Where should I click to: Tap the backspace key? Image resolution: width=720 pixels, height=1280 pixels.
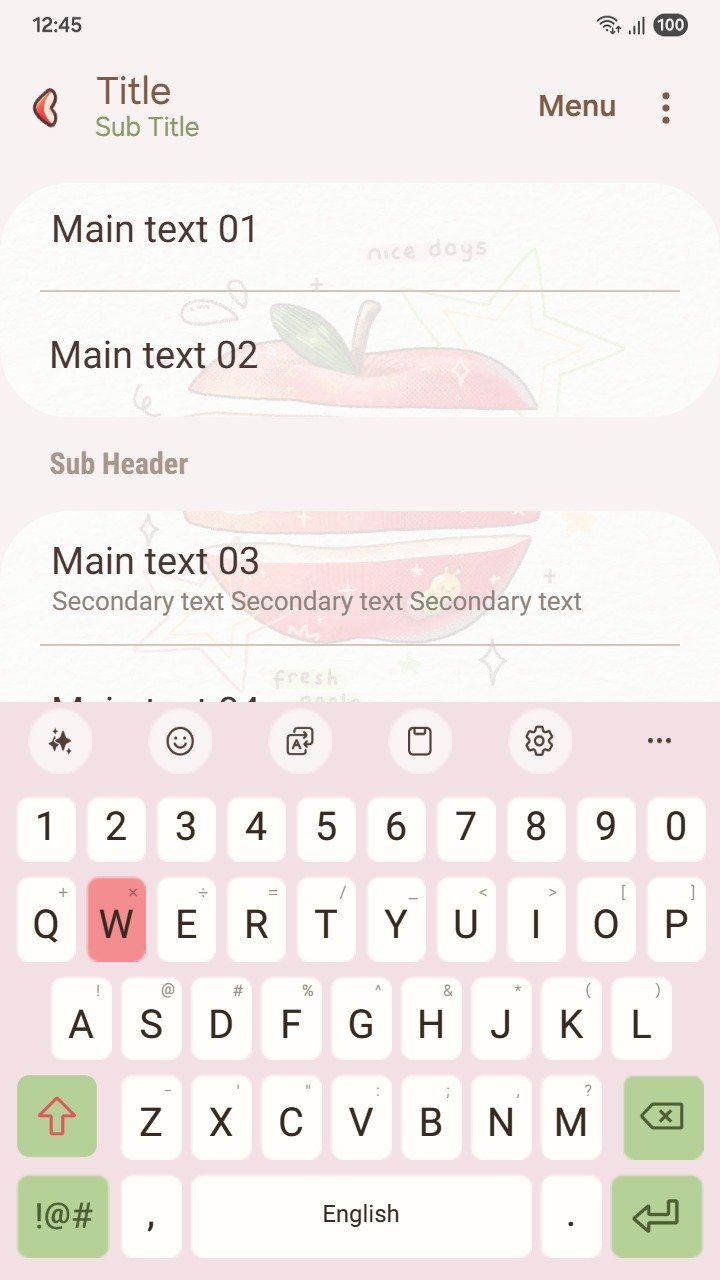(x=663, y=1116)
